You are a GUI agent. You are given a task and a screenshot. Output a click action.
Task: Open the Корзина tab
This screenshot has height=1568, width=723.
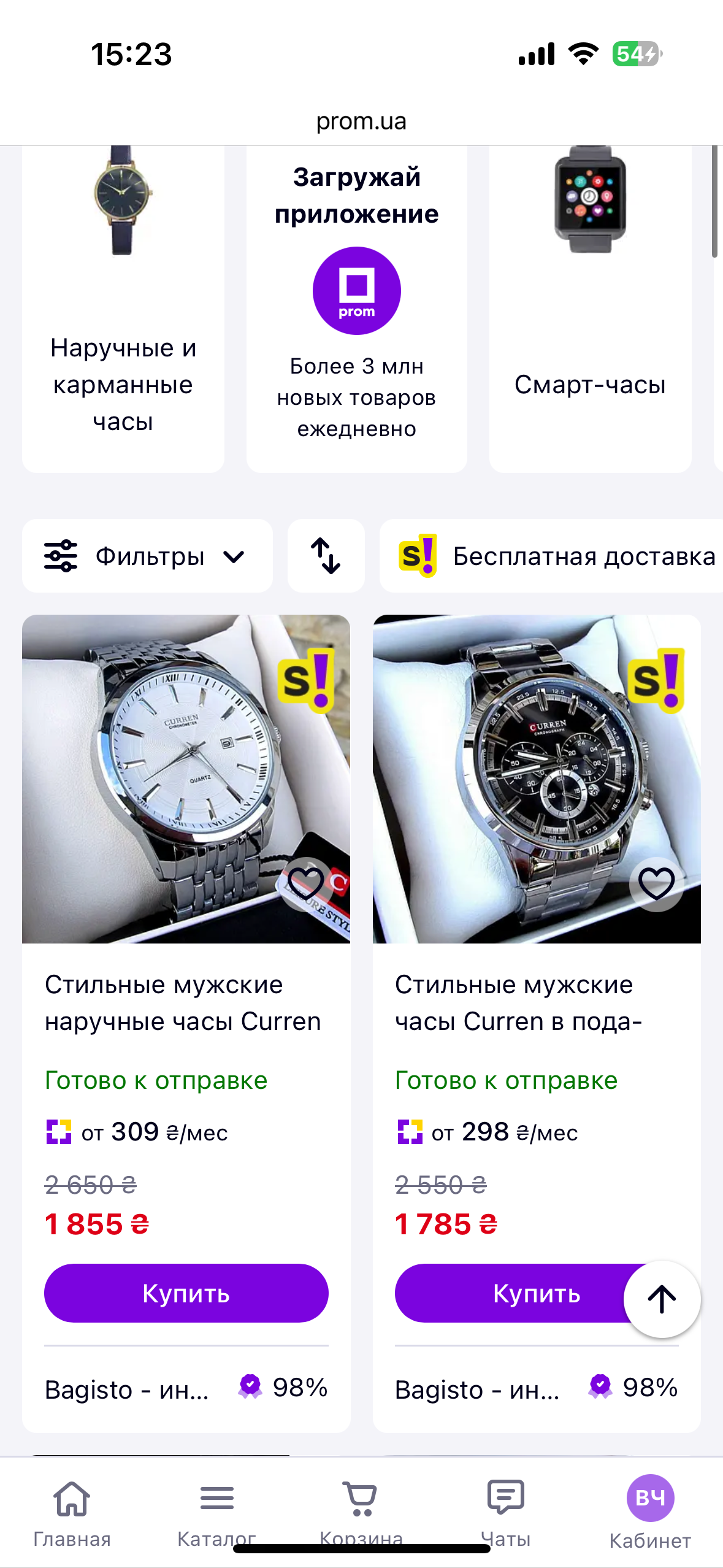[361, 1512]
